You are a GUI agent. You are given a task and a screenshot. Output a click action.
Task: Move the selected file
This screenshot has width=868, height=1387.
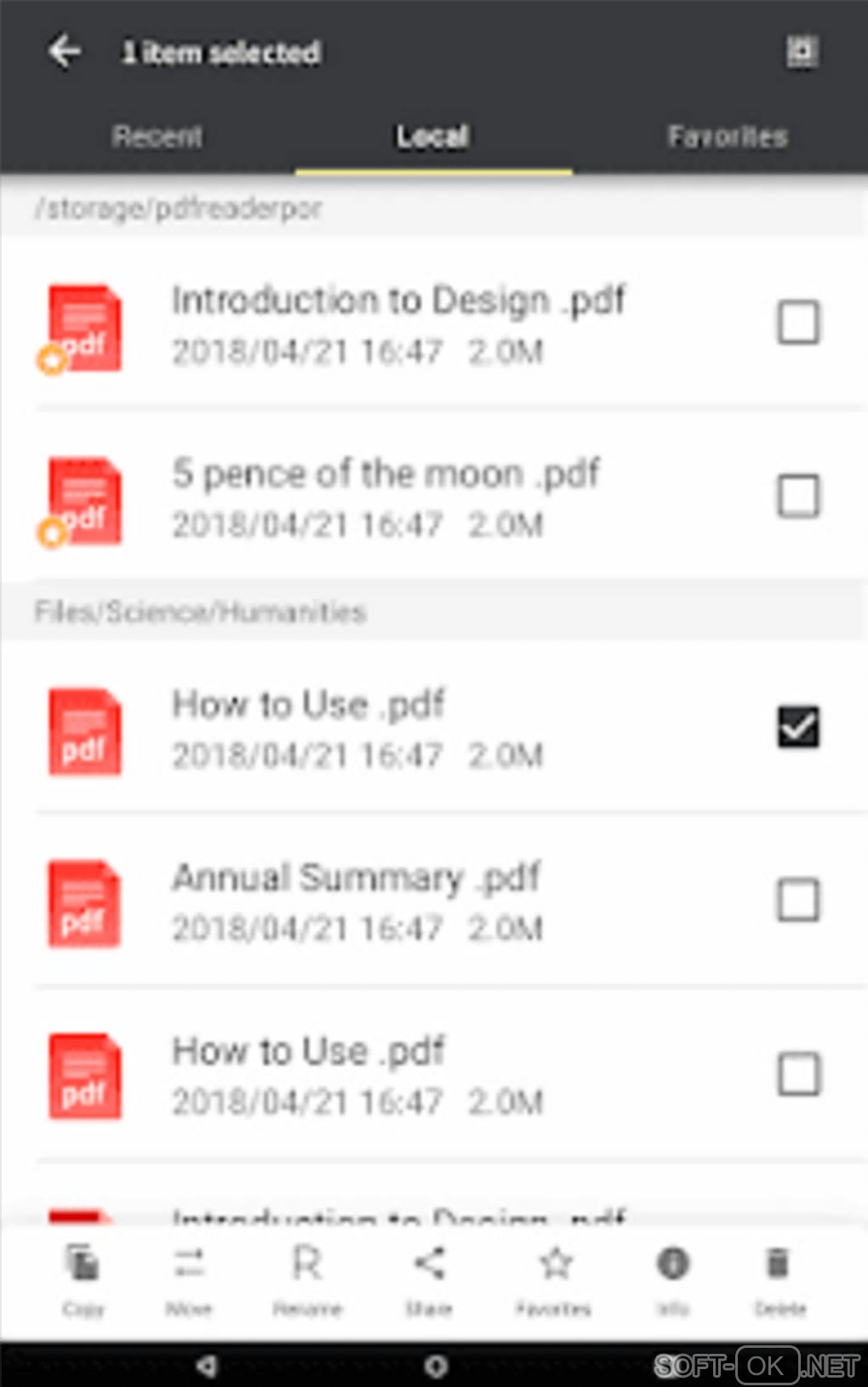coord(189,1278)
